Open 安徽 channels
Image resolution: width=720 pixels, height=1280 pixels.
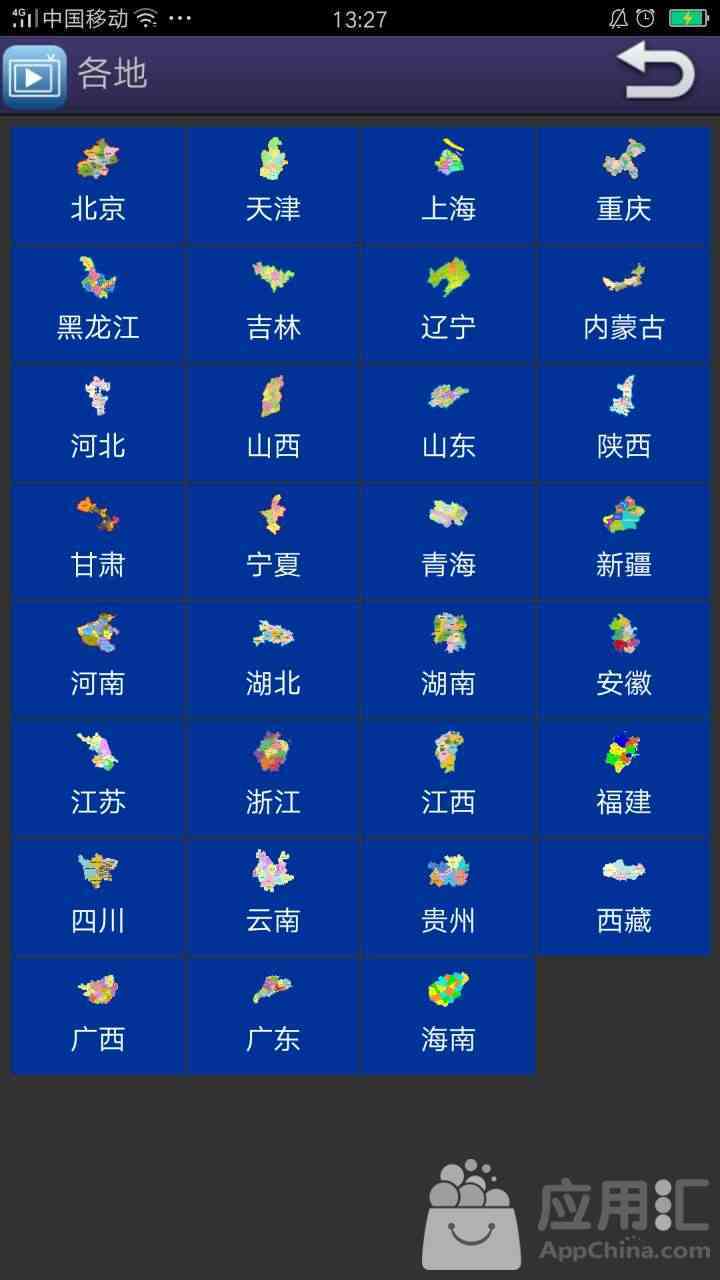point(624,659)
